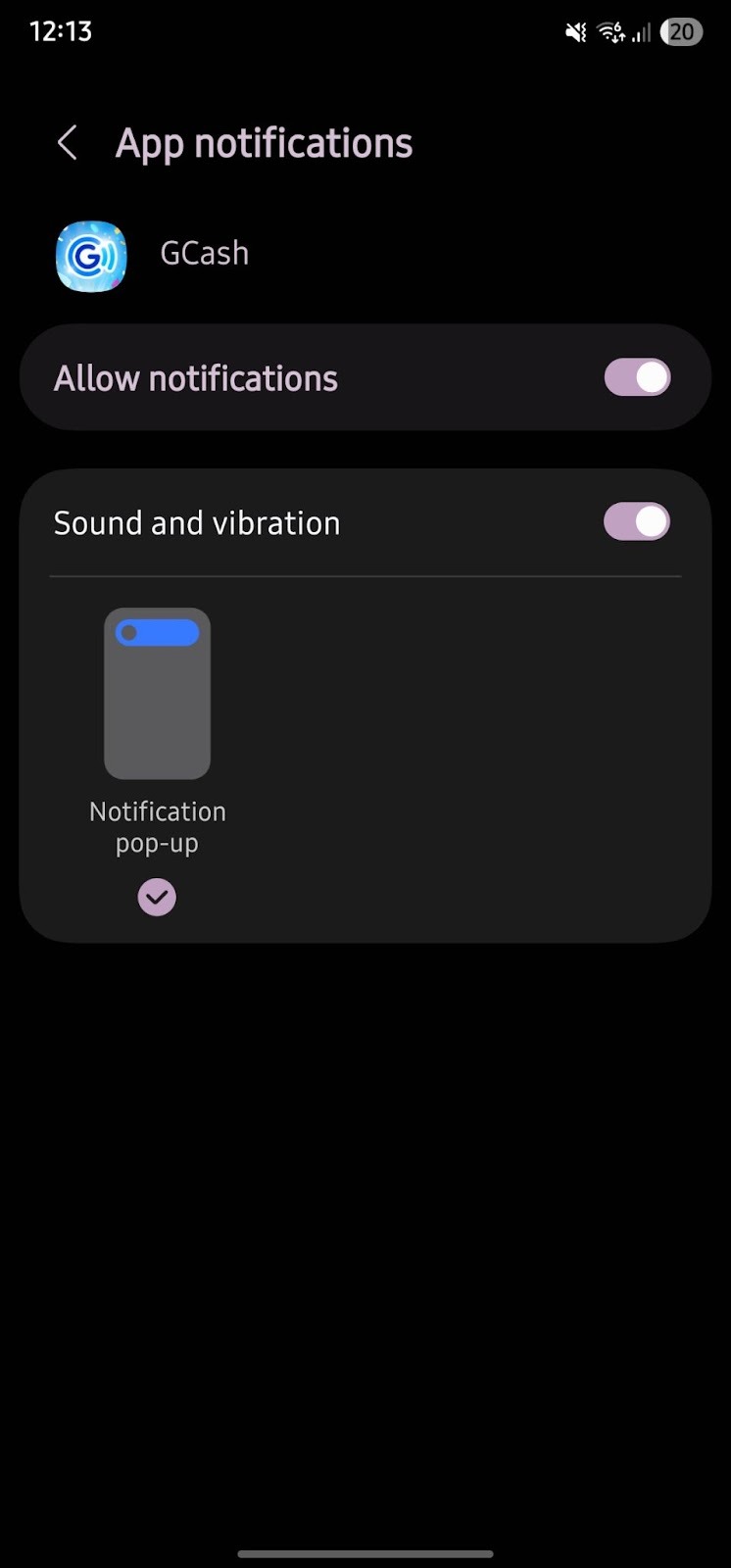Expand Notification pop-up details via chevron
731x1568 pixels.
point(157,897)
